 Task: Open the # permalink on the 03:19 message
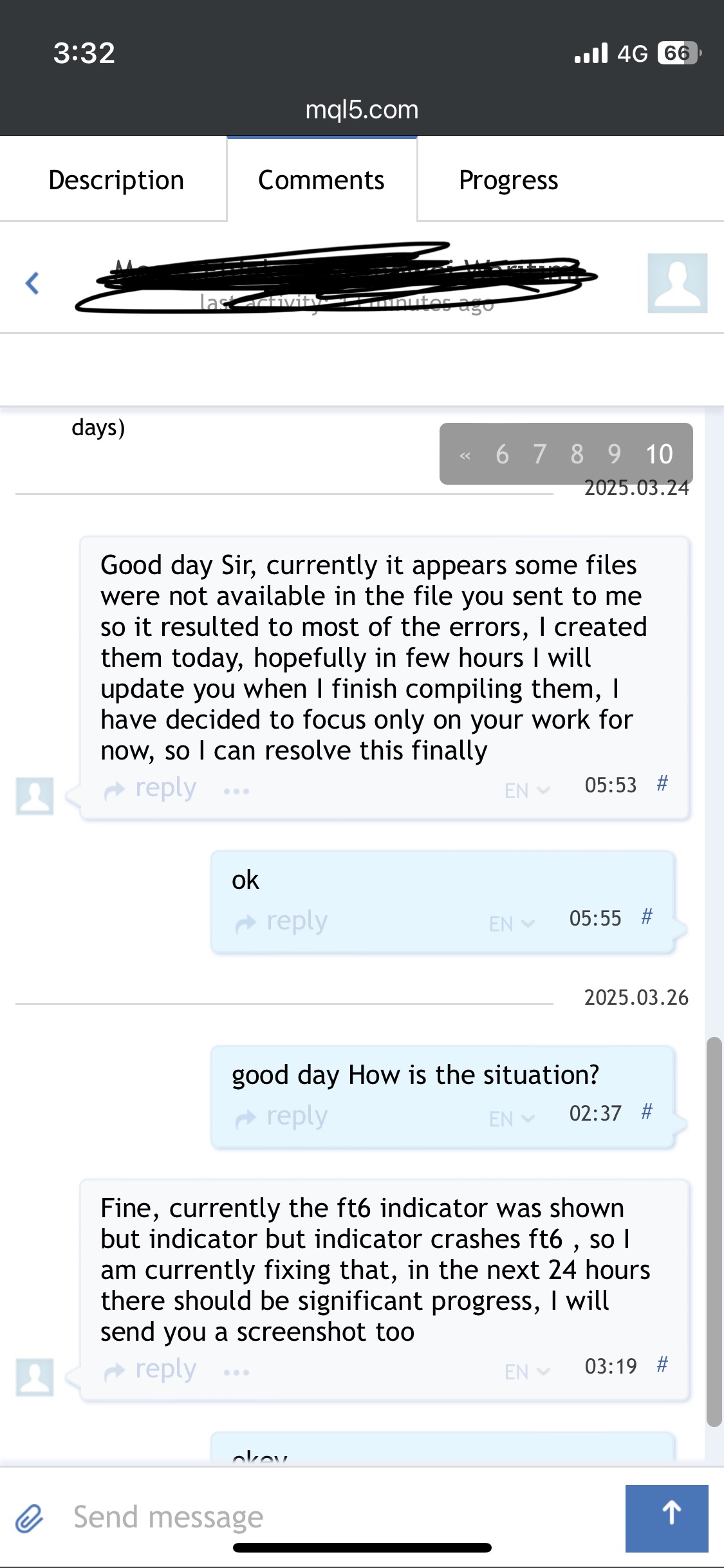662,1364
